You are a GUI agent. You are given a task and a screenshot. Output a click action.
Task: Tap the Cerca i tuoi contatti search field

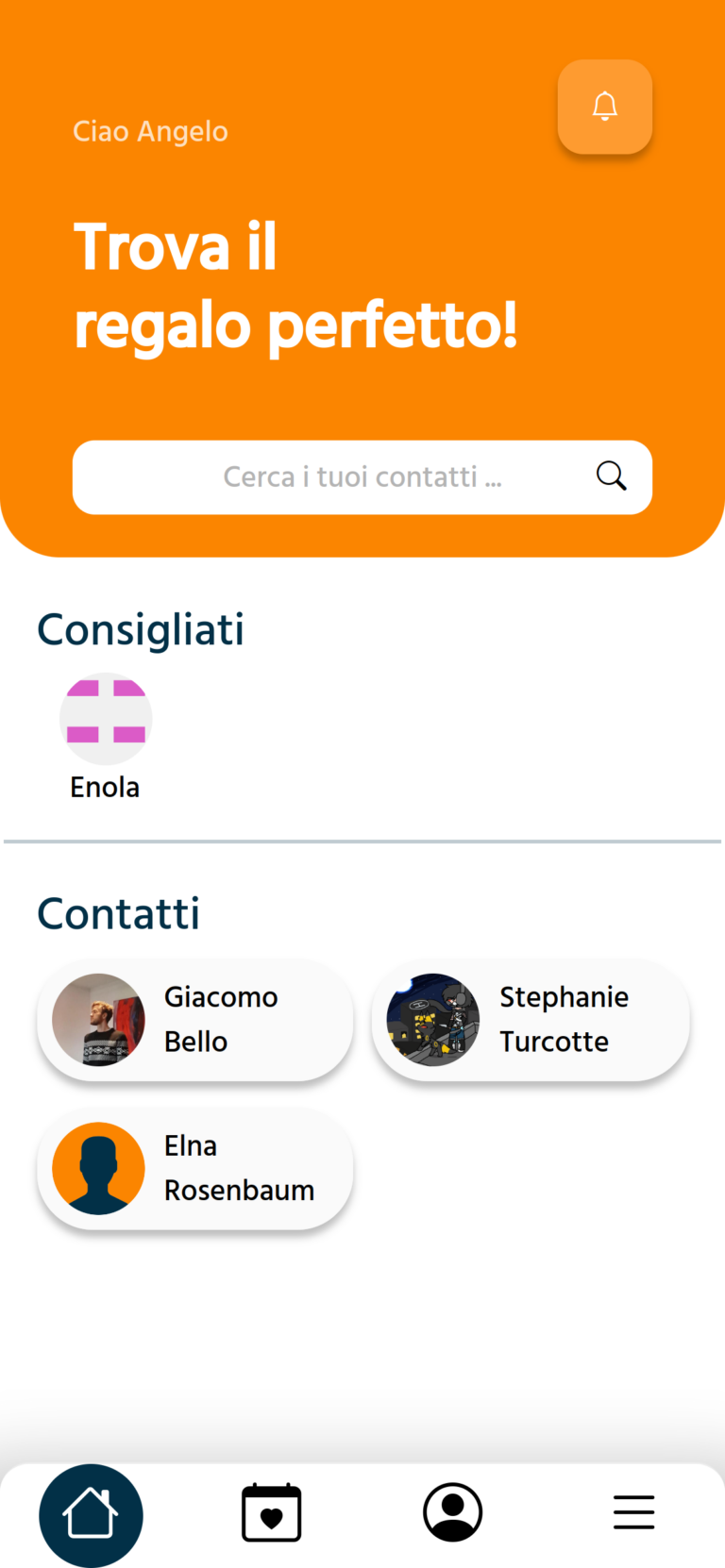(x=362, y=477)
